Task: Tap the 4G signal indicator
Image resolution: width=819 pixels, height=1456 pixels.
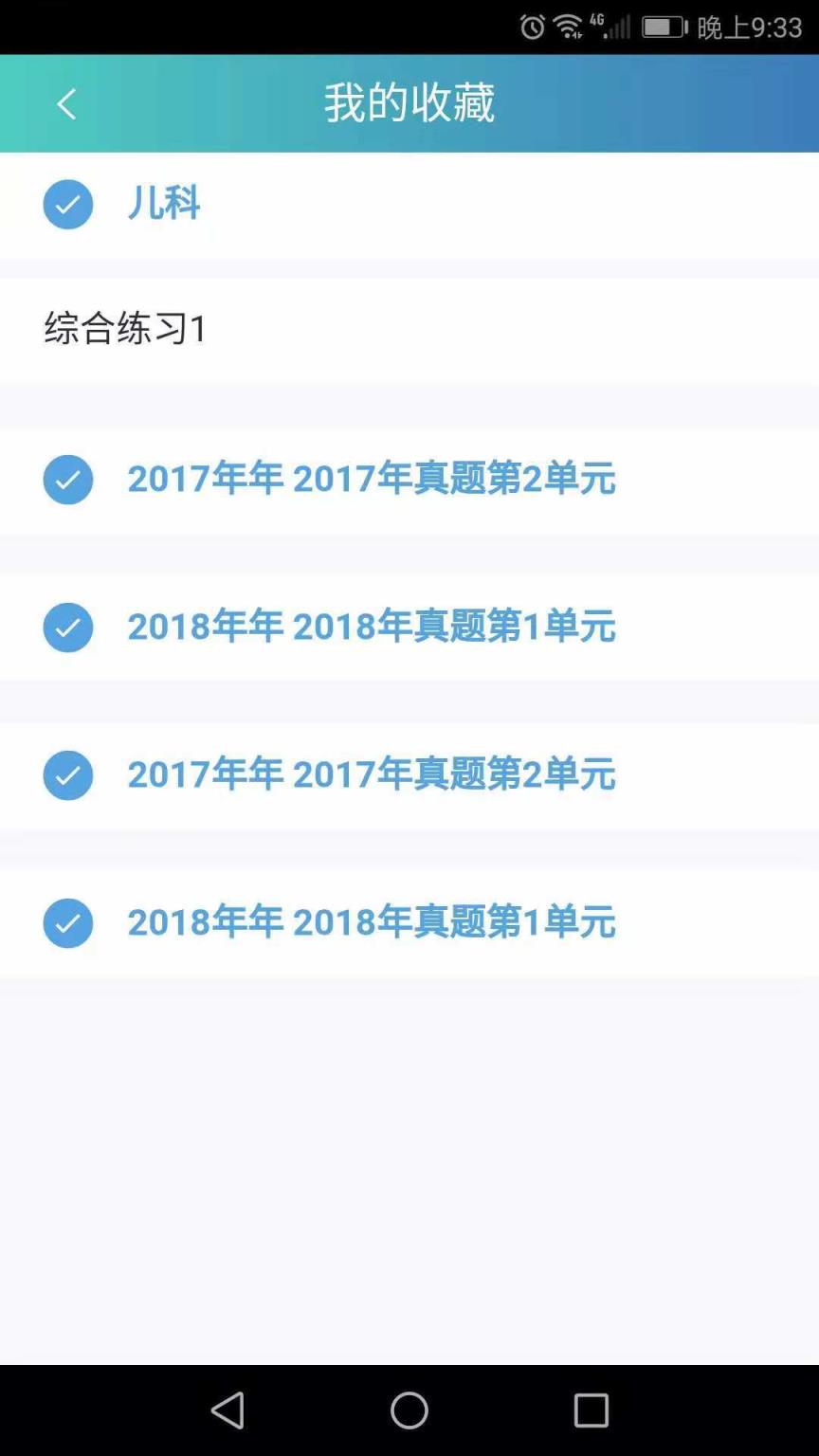Action: click(610, 26)
